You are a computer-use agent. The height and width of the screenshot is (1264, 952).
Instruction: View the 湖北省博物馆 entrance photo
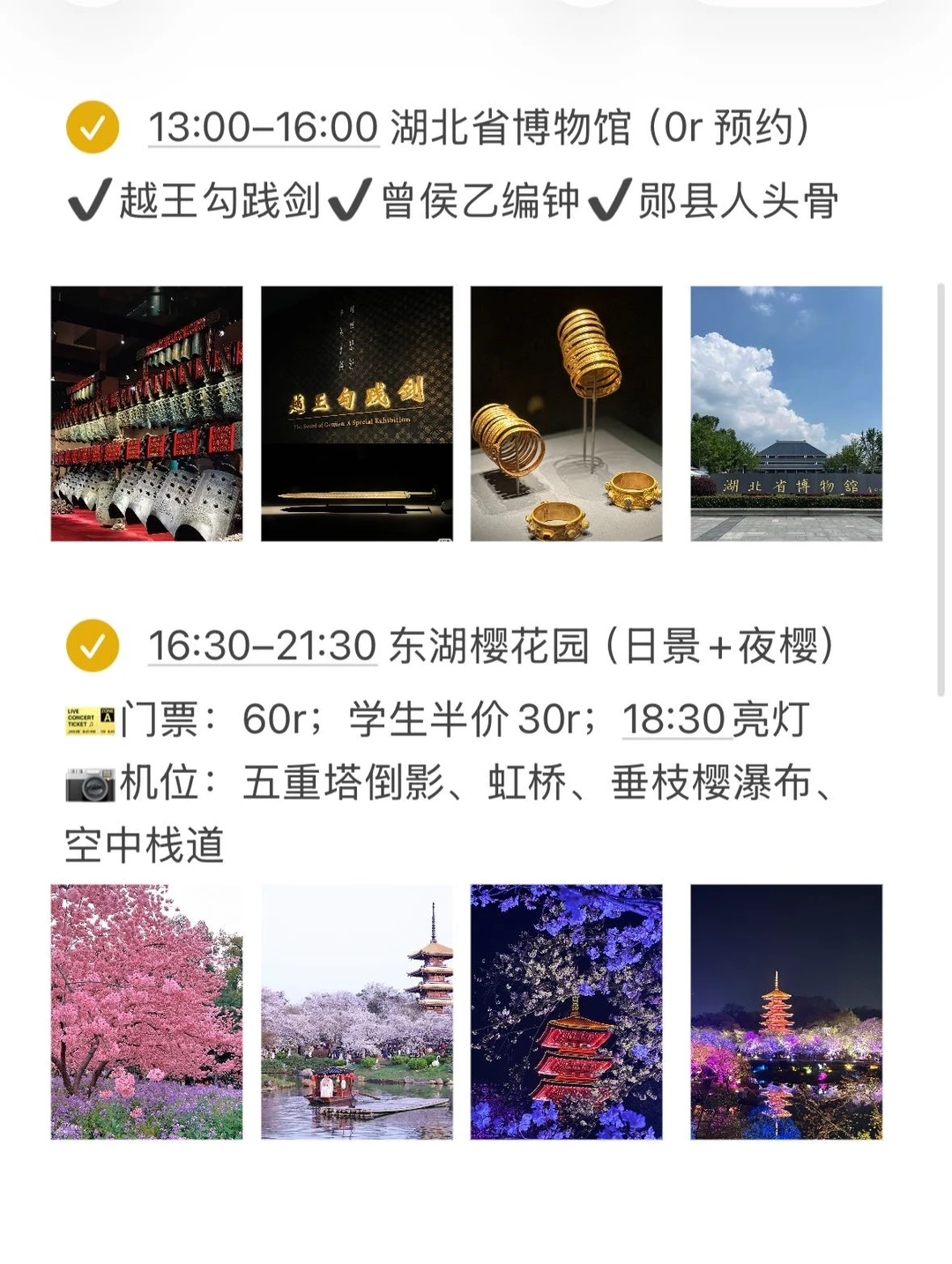point(785,413)
